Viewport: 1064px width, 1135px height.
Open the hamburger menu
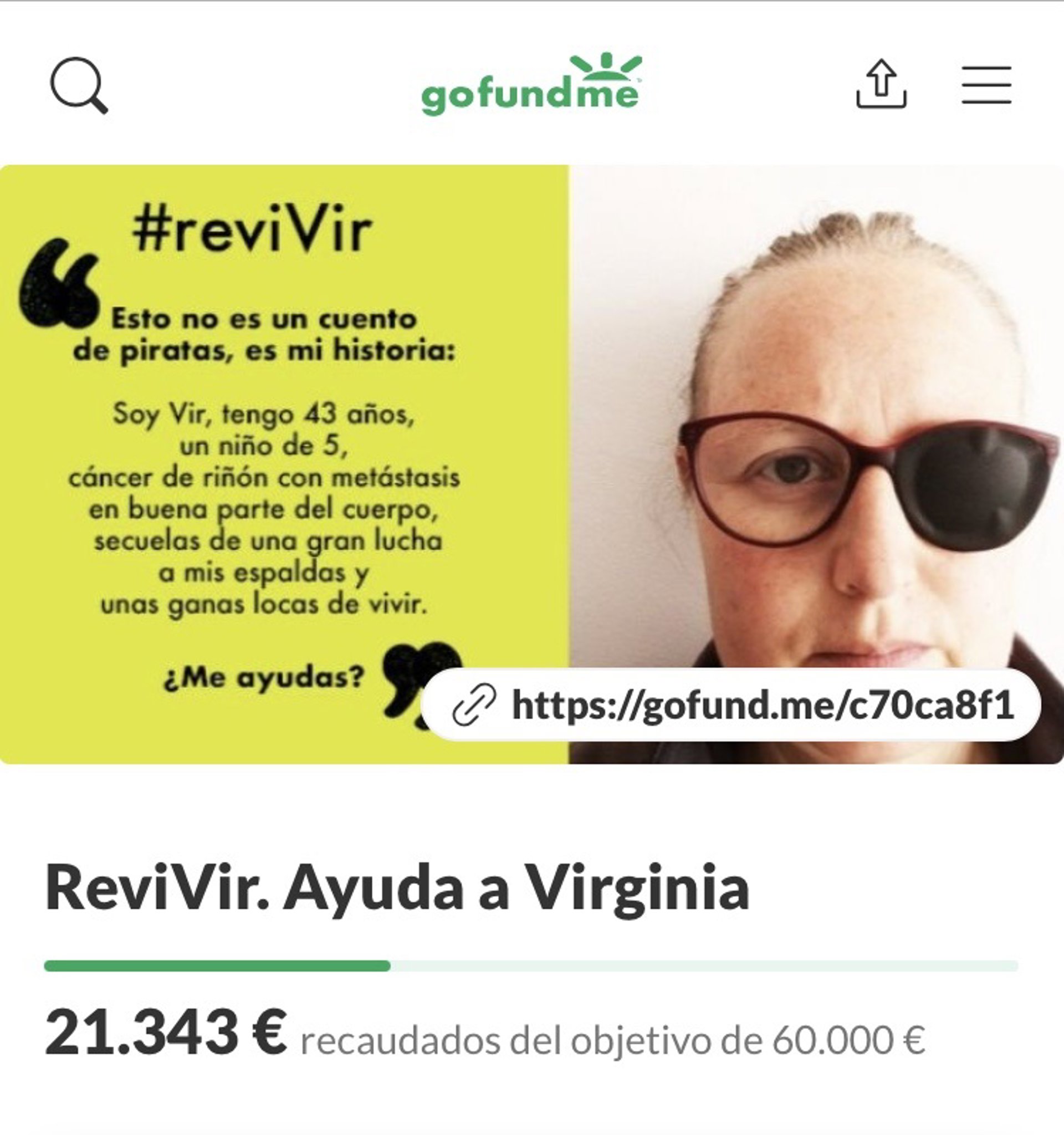tap(986, 85)
